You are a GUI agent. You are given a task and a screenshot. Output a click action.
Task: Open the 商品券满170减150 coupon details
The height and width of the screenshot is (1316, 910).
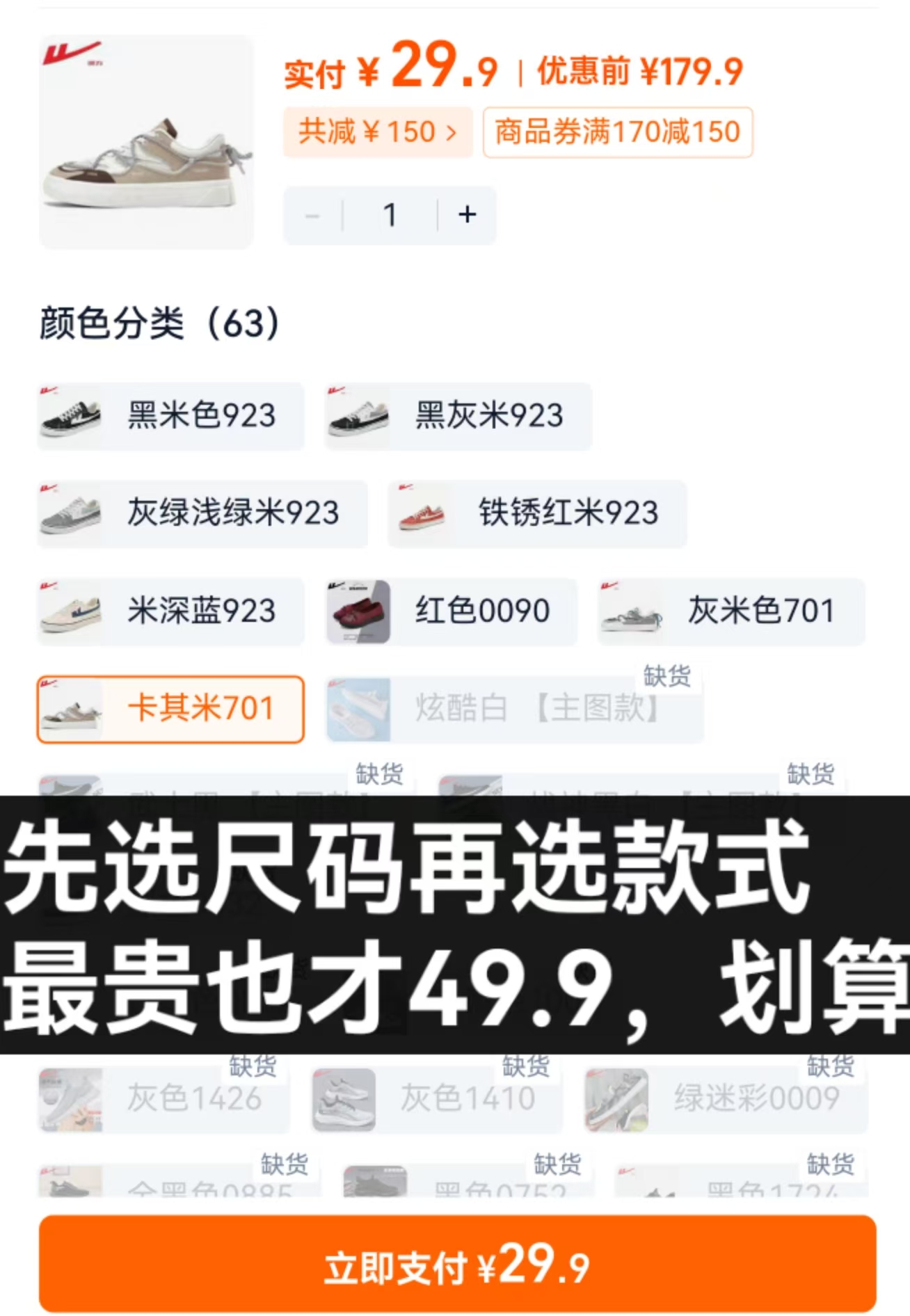coord(617,133)
